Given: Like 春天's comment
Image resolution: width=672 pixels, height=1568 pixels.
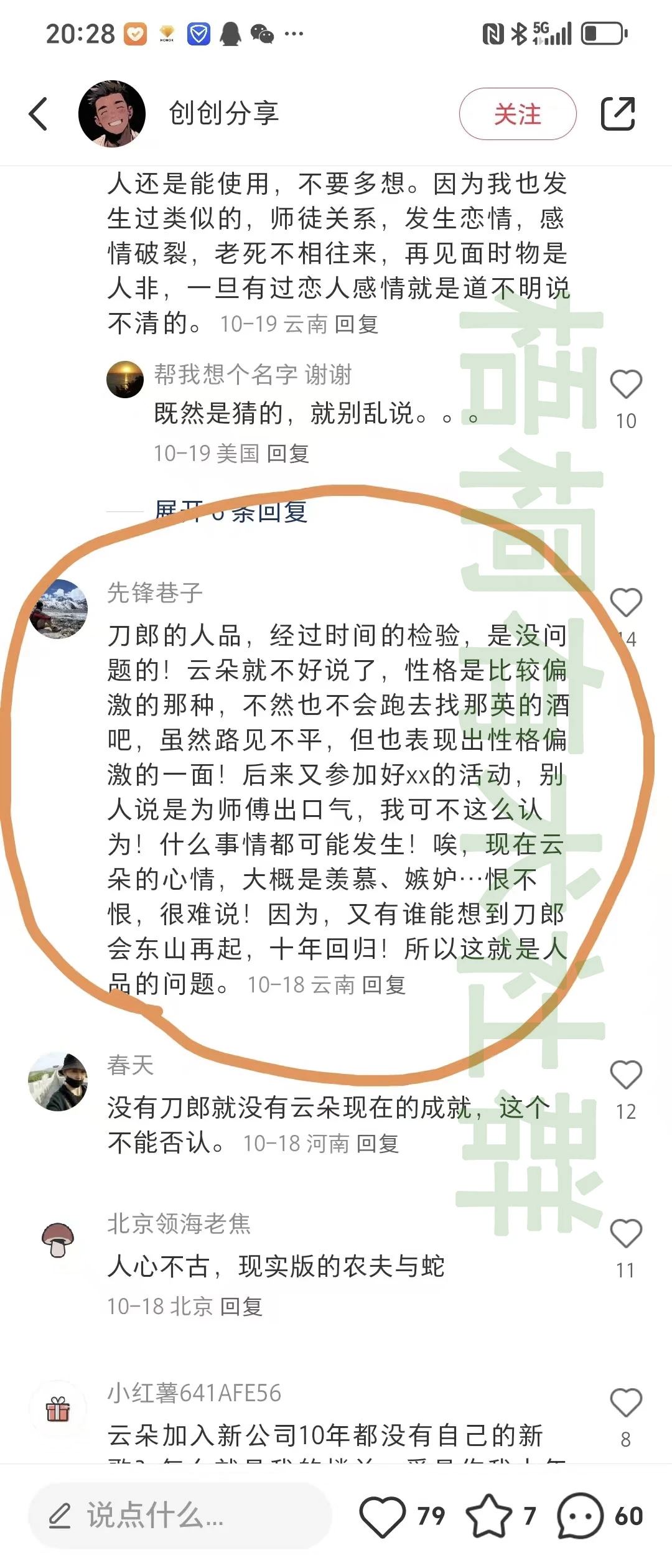Looking at the screenshot, I should pyautogui.click(x=625, y=1075).
